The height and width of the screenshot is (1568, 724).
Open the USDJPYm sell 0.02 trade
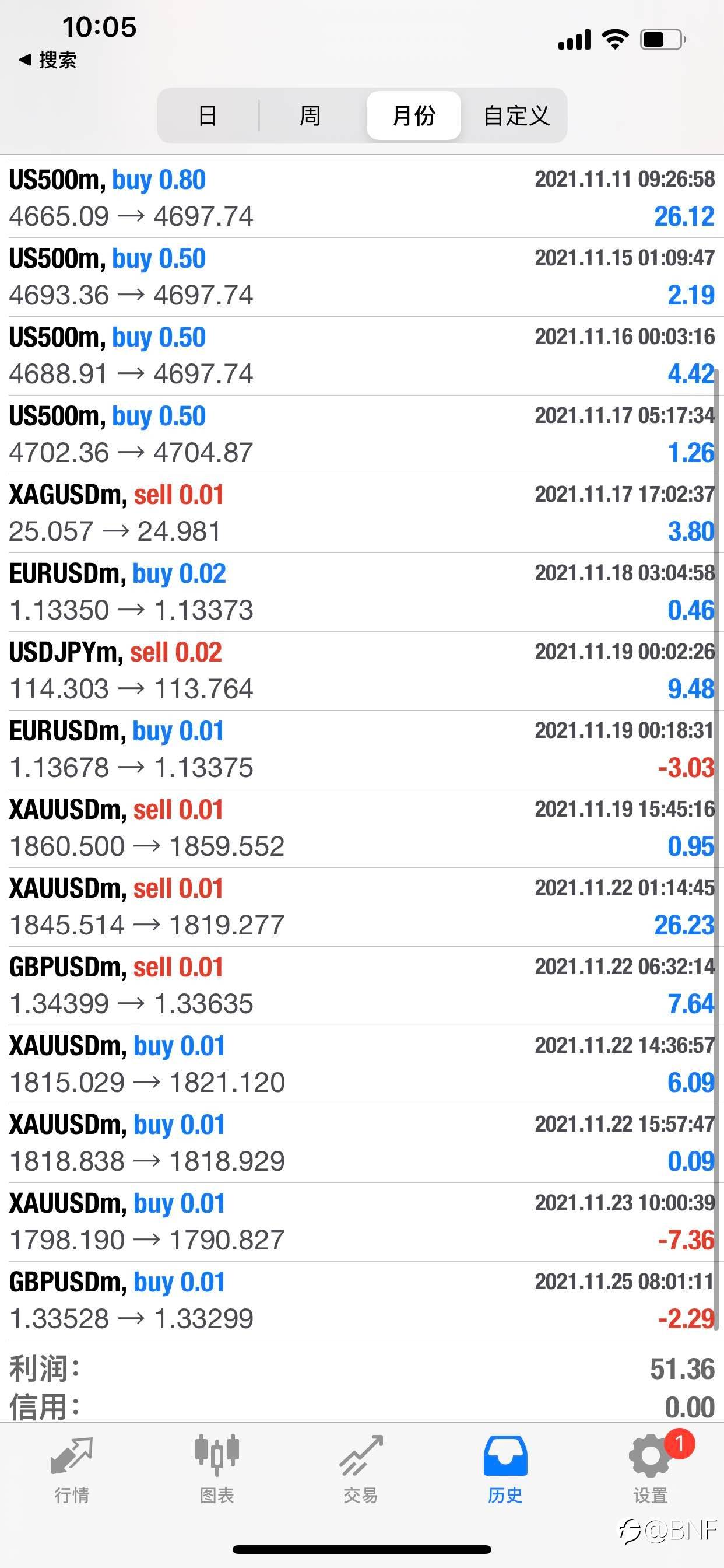(x=362, y=671)
